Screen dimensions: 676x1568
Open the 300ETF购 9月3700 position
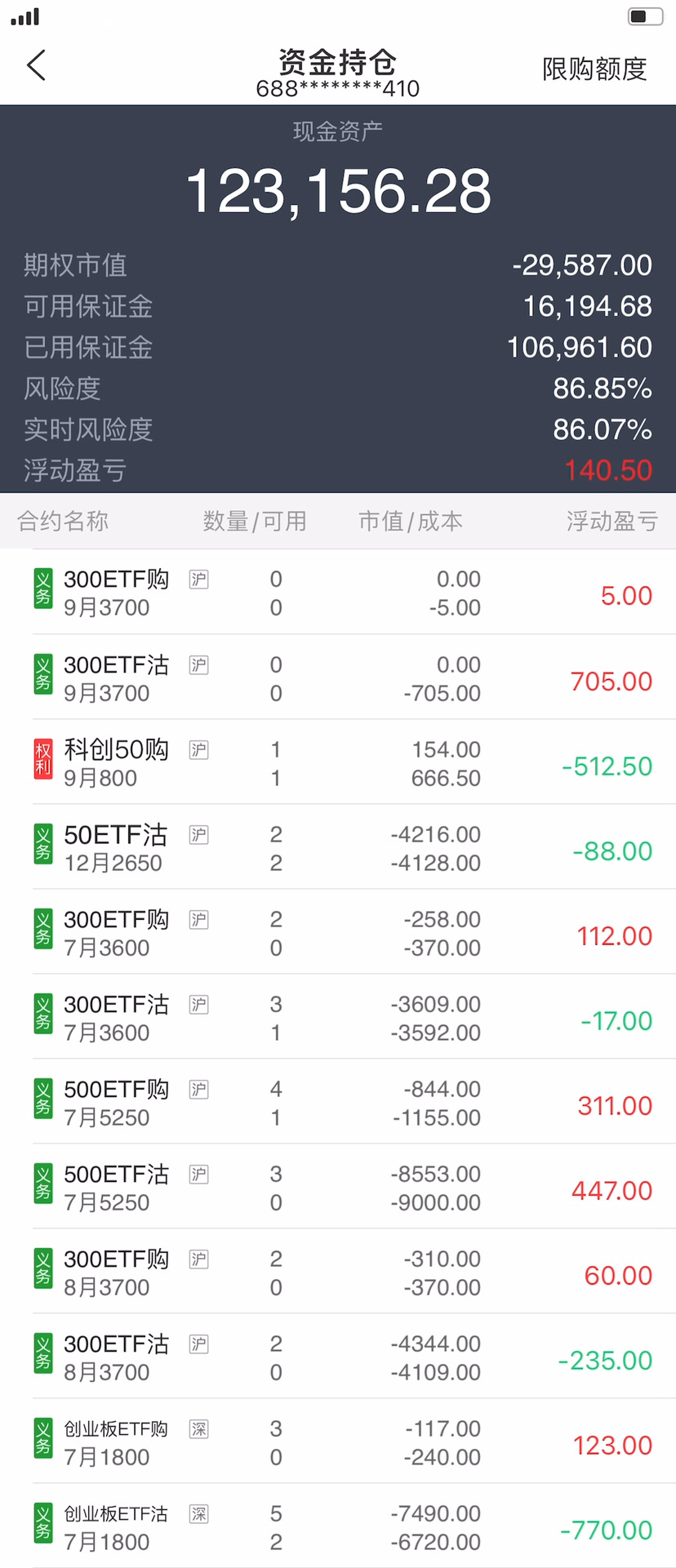pos(338,593)
